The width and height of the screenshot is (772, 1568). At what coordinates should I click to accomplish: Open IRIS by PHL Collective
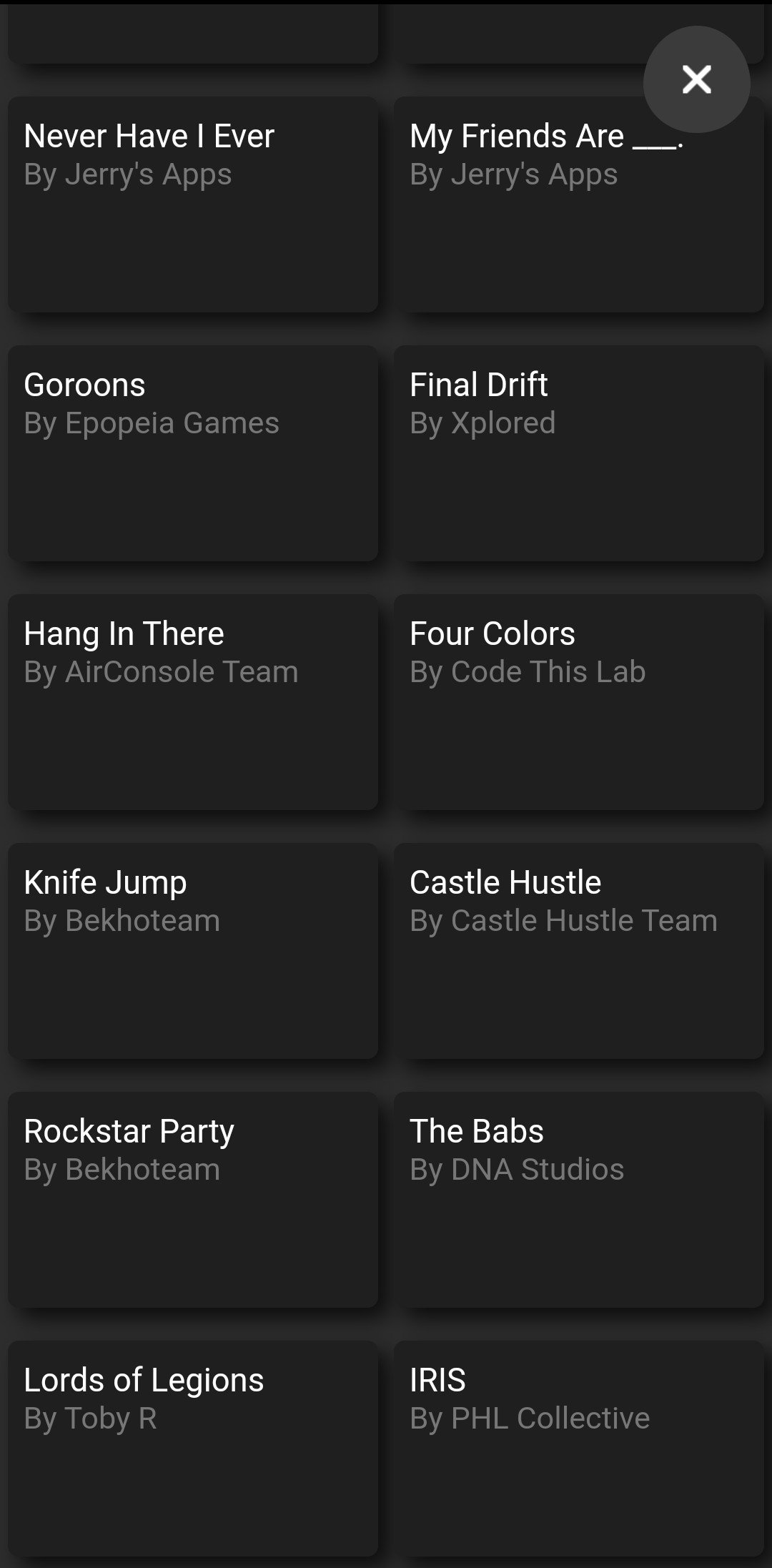click(579, 1449)
